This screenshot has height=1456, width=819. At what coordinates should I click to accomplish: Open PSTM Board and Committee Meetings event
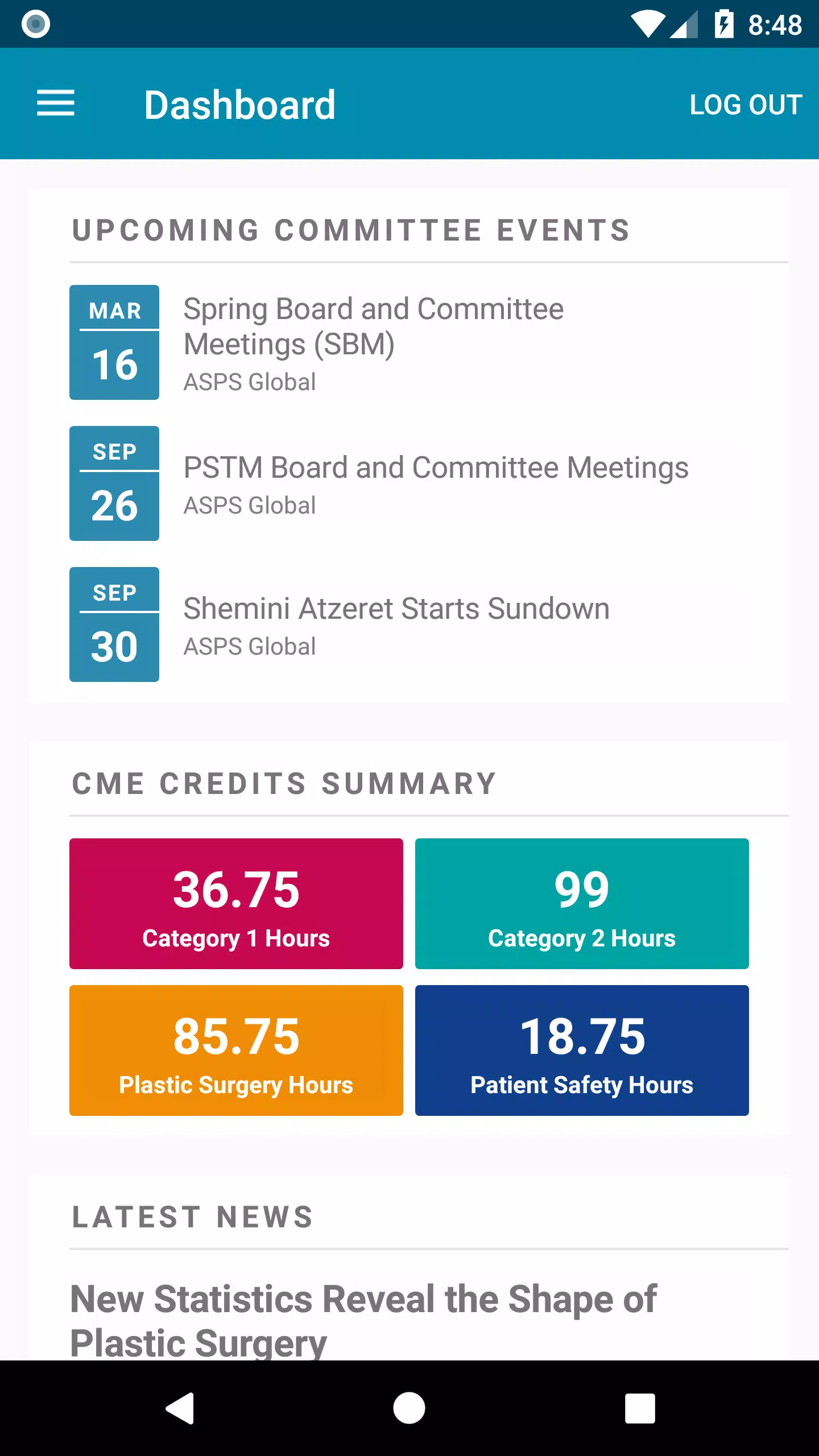(429, 483)
